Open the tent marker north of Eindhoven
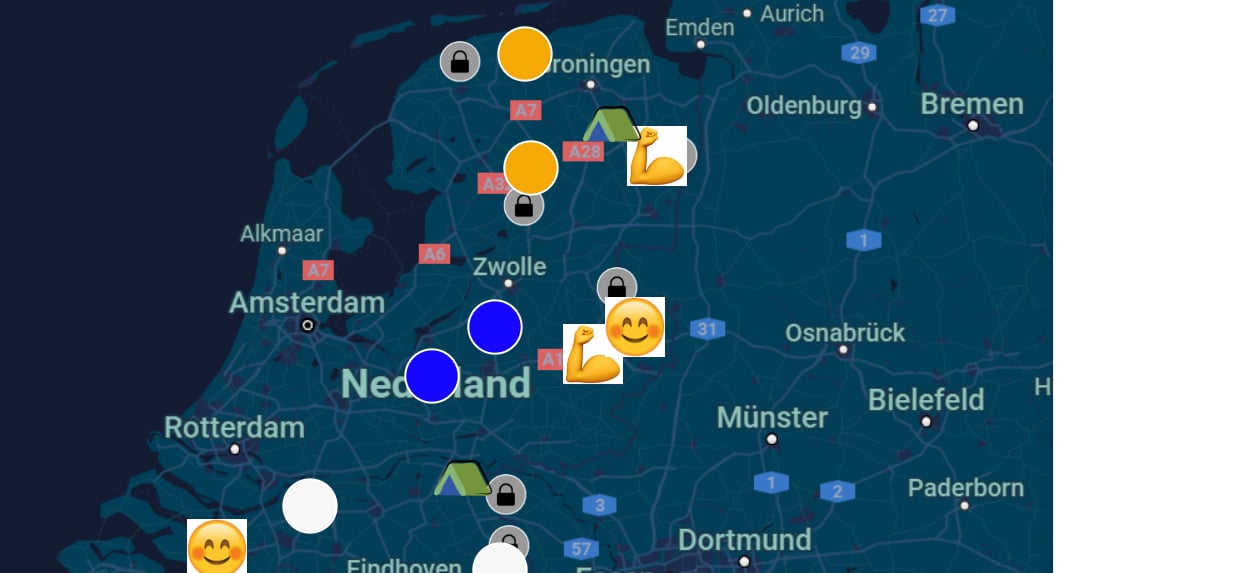Image resolution: width=1234 pixels, height=573 pixels. (x=462, y=479)
